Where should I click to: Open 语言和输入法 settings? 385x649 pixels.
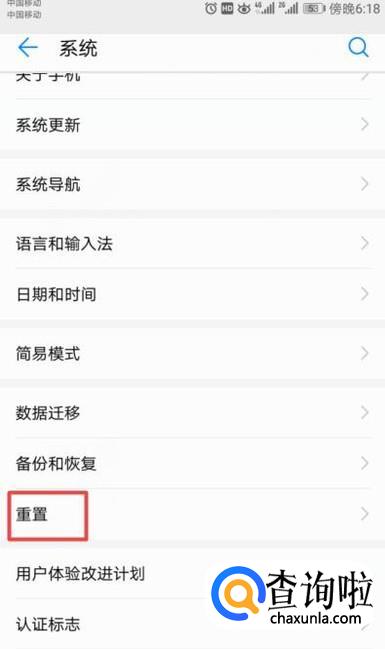click(192, 243)
